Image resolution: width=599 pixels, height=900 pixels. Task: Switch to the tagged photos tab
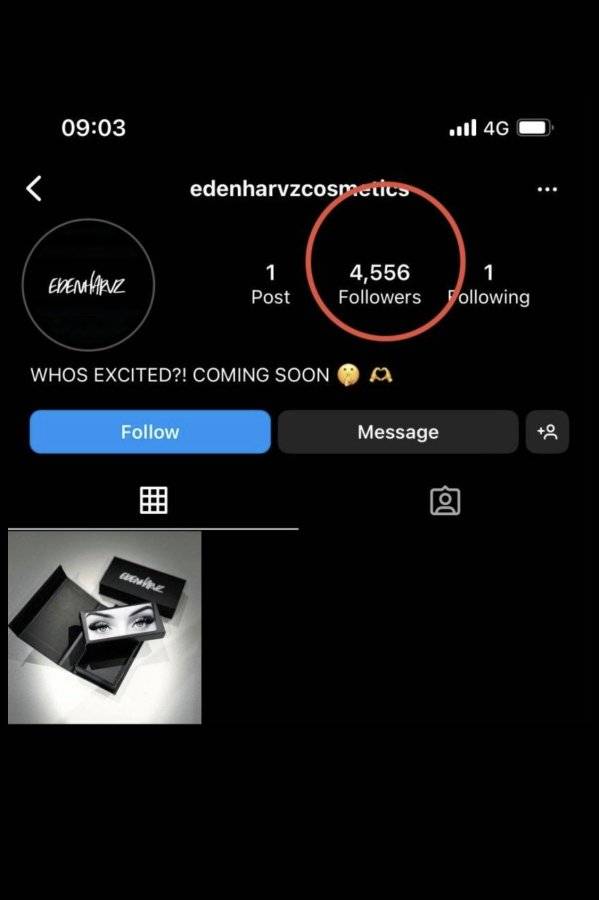[445, 501]
